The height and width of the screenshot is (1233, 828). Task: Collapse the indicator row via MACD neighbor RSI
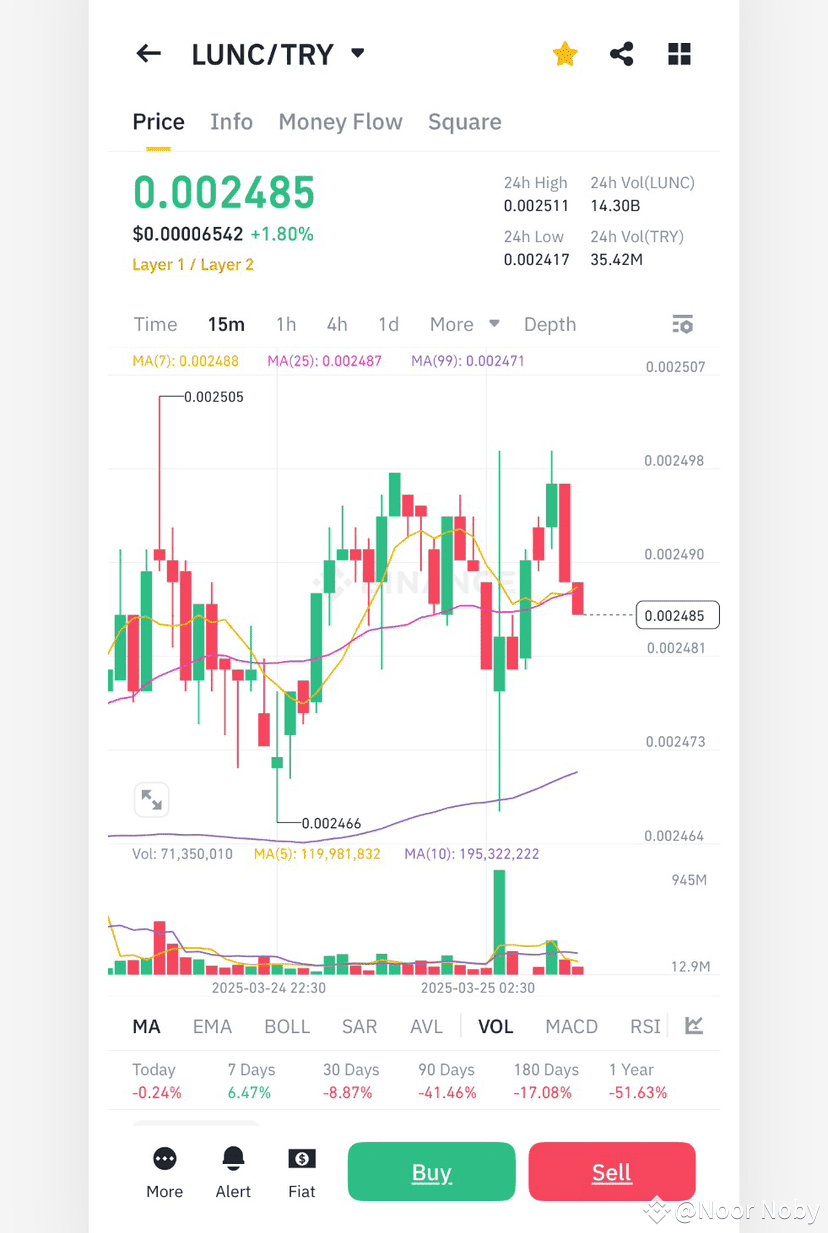[644, 1025]
